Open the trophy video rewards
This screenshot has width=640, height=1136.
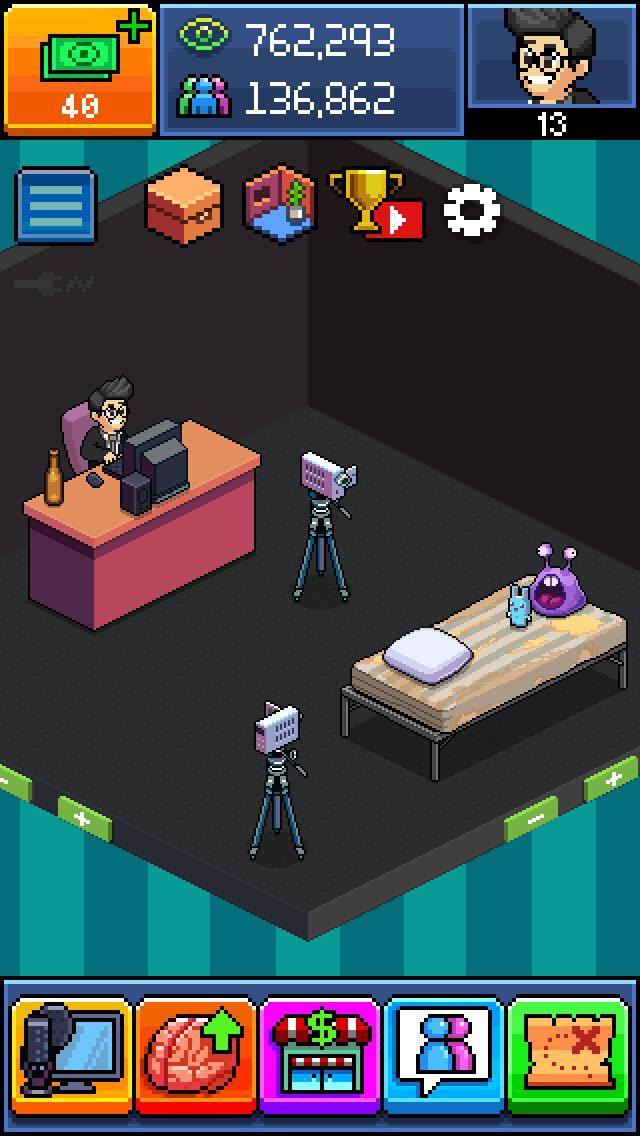click(x=375, y=203)
